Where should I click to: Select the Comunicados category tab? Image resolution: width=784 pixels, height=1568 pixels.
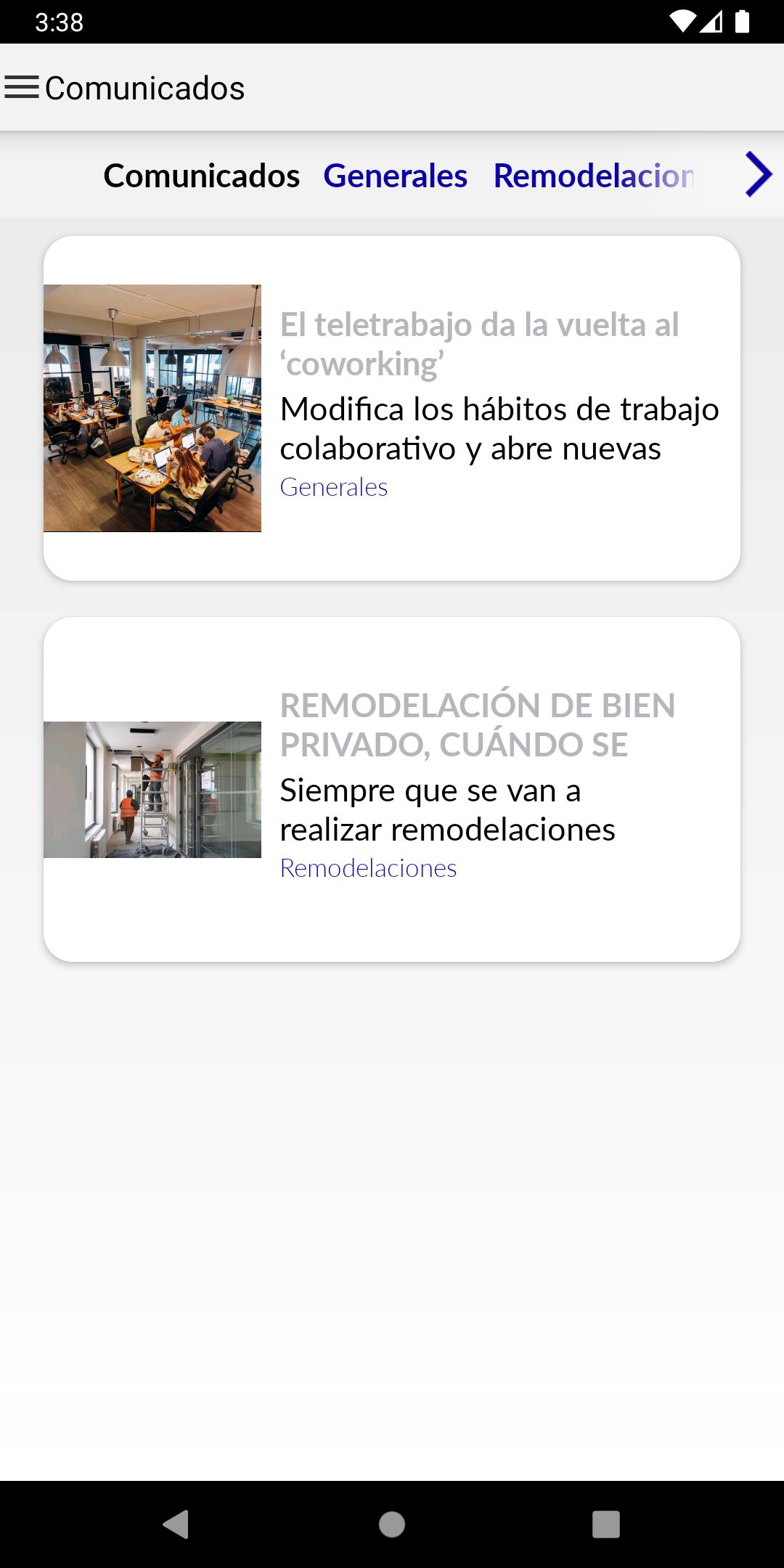201,176
